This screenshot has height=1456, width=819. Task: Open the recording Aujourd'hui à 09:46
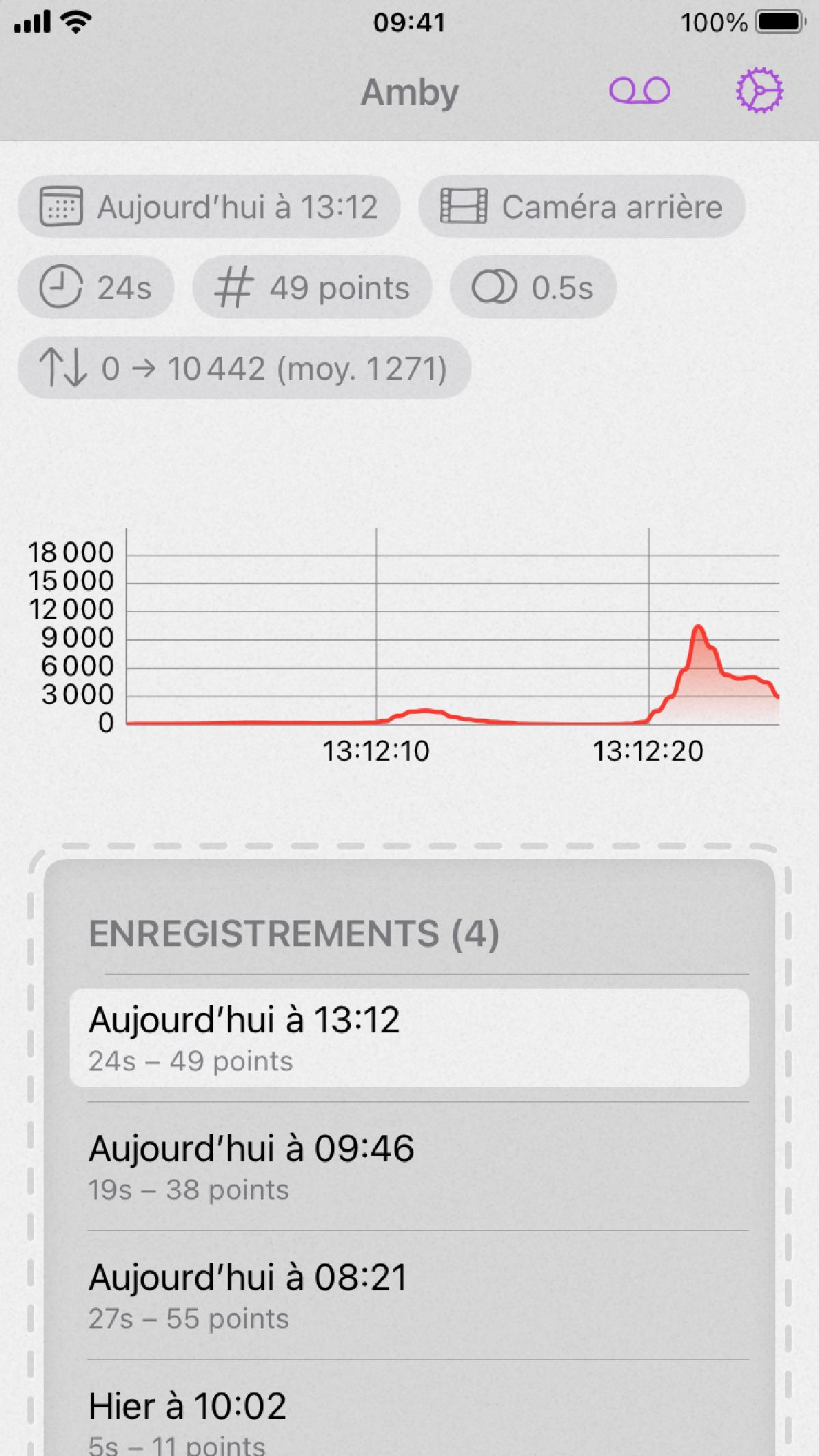tap(408, 1166)
